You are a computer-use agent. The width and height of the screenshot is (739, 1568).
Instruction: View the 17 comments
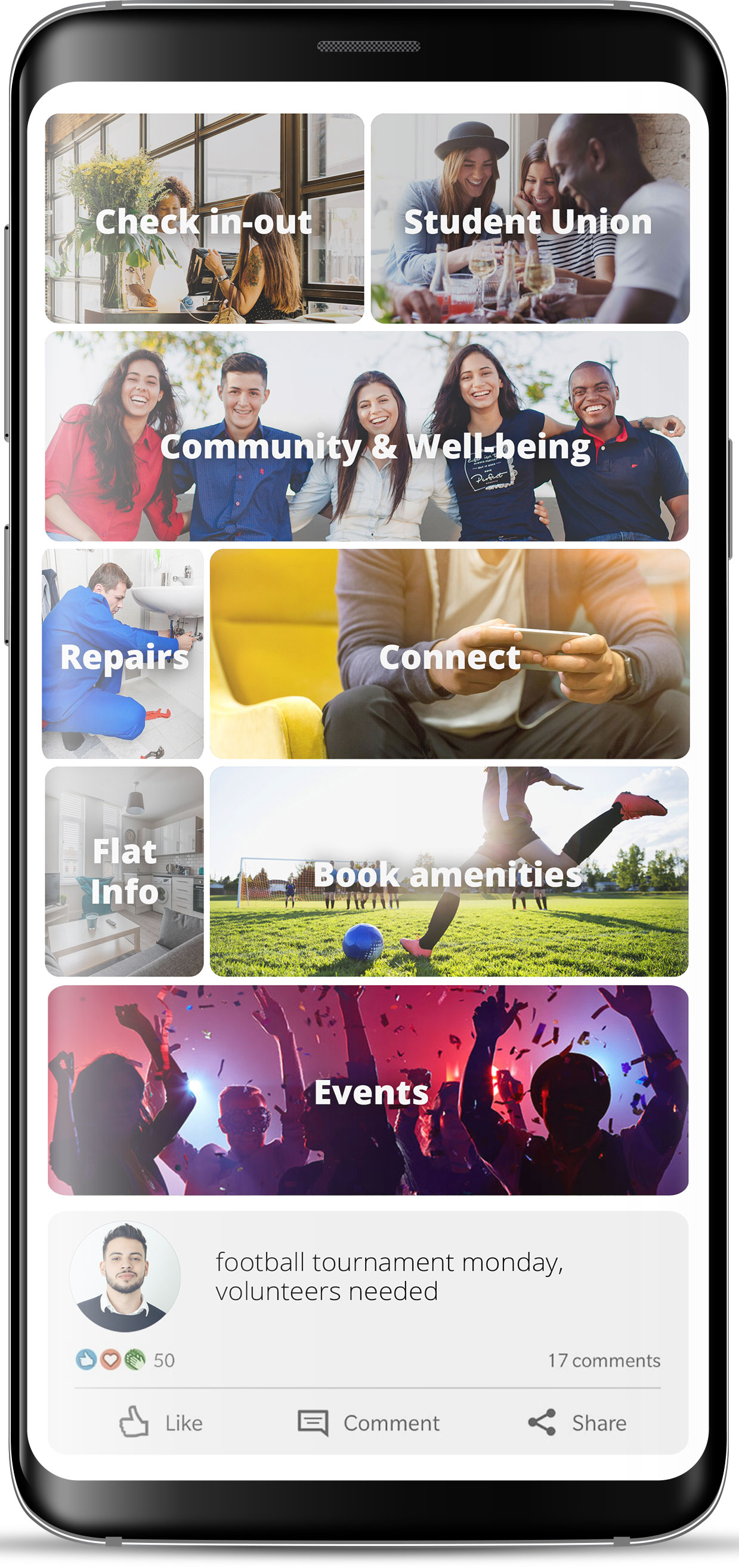603,1360
